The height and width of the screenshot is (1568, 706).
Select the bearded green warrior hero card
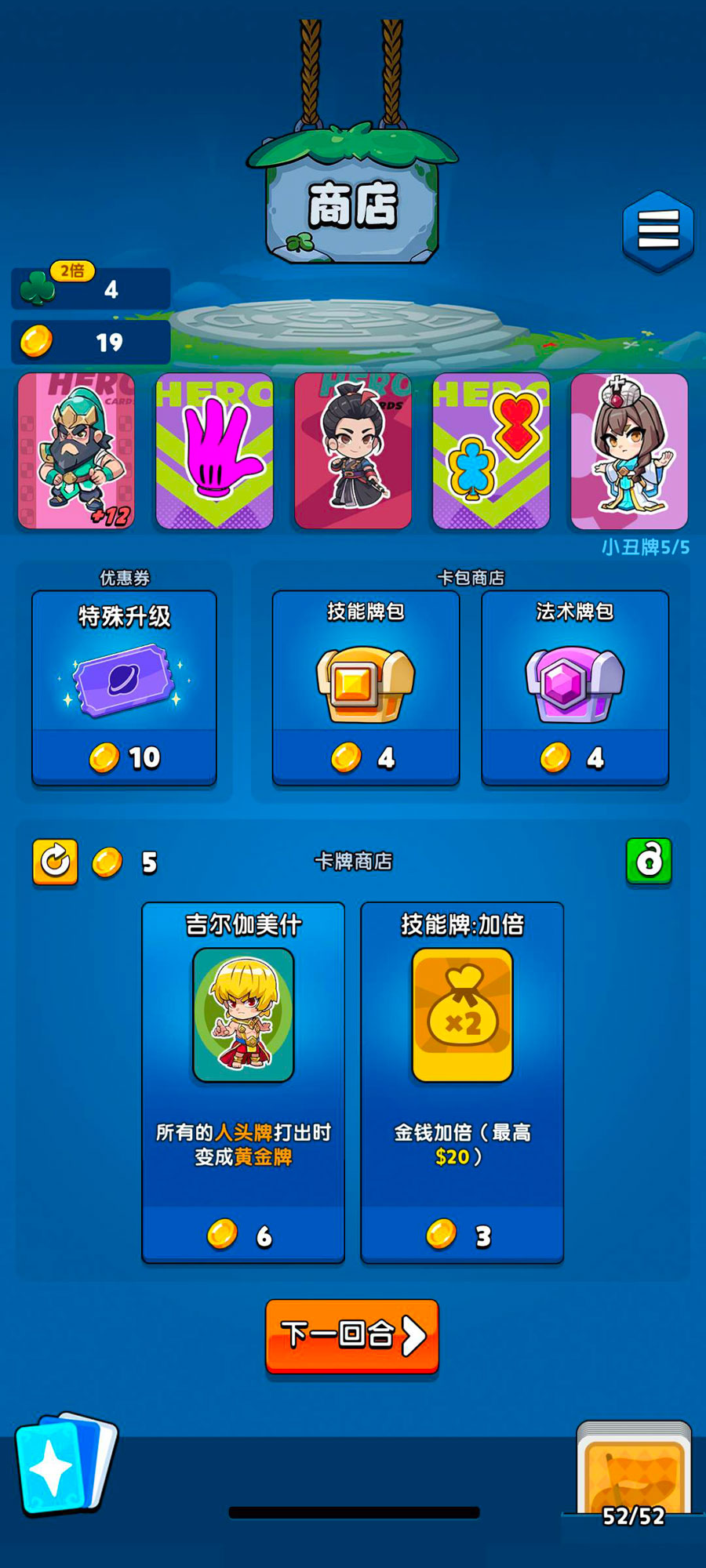[76, 451]
